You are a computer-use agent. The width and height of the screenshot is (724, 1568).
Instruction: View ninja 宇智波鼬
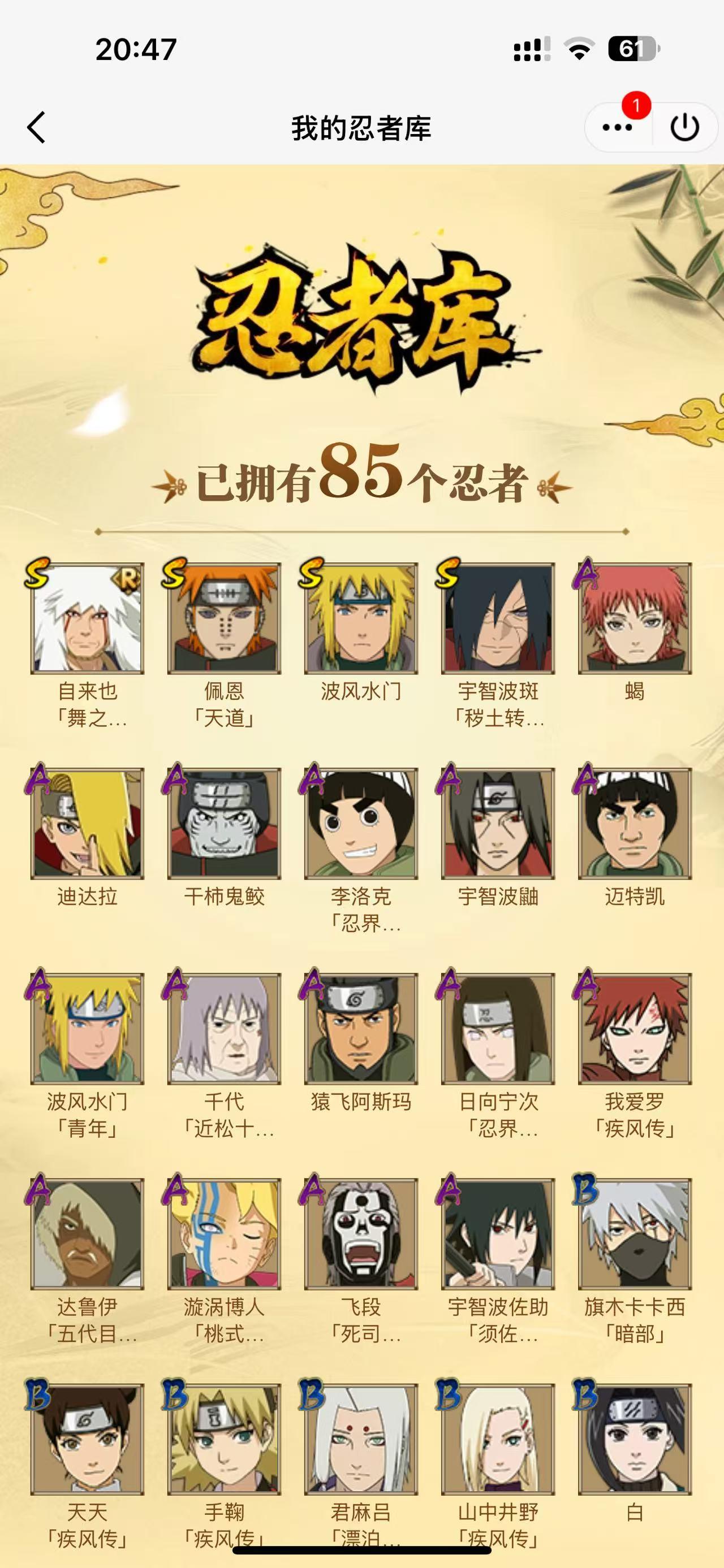coord(498,824)
